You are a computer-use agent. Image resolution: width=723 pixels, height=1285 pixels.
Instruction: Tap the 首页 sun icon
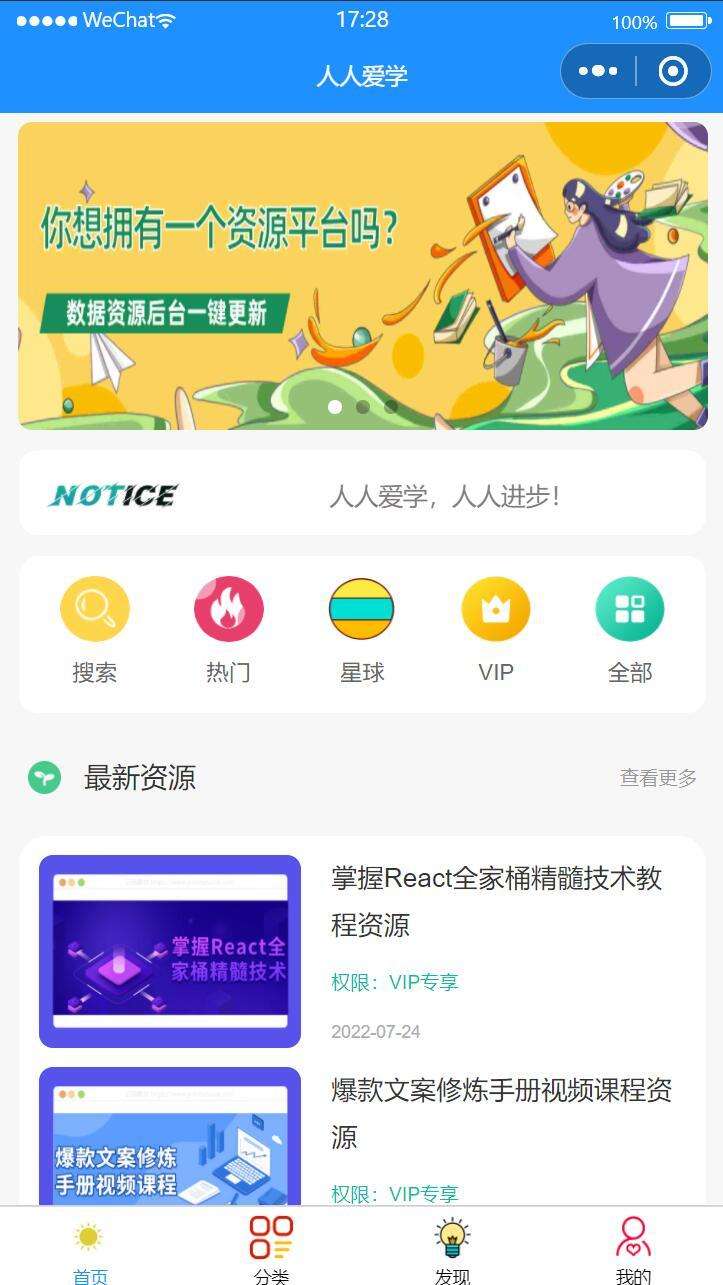89,1237
